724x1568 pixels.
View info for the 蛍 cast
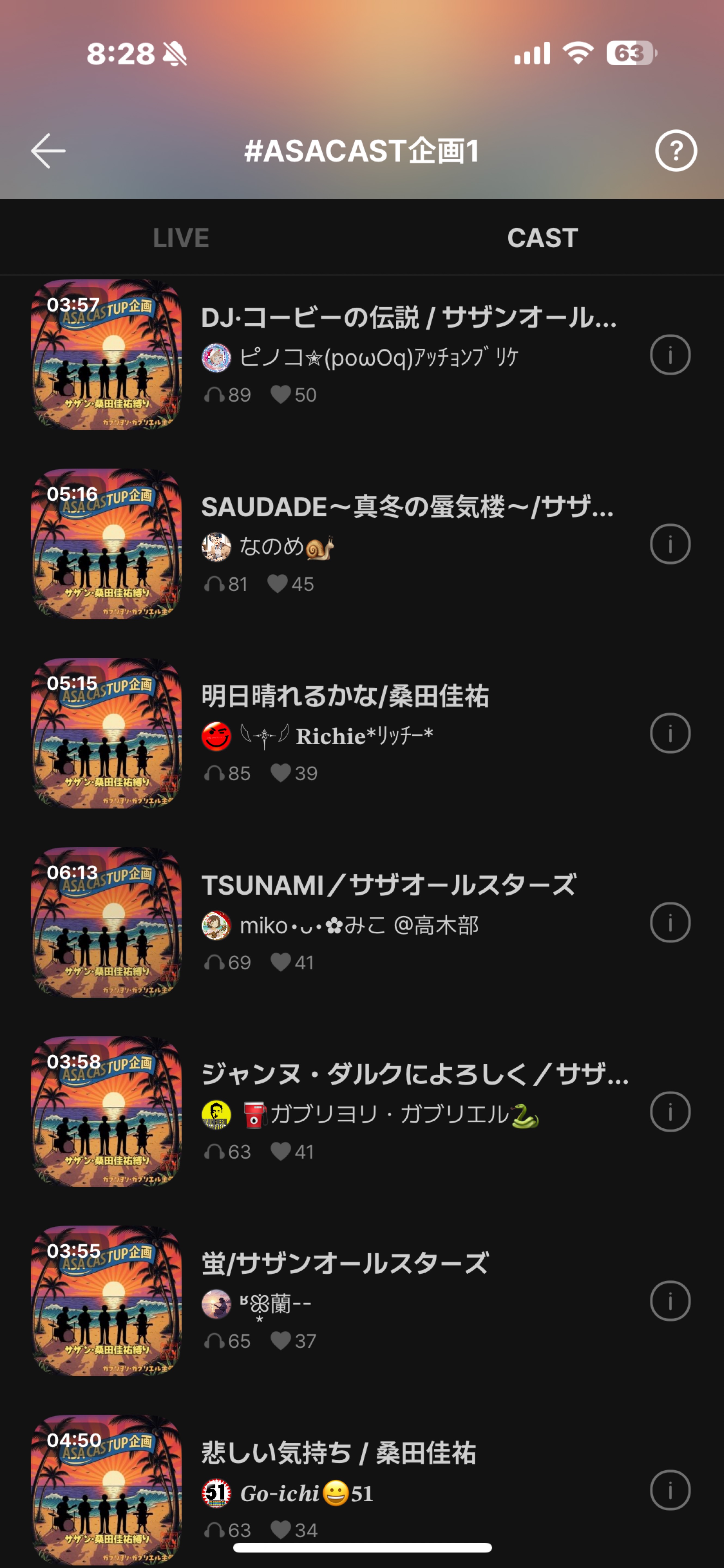(670, 1301)
